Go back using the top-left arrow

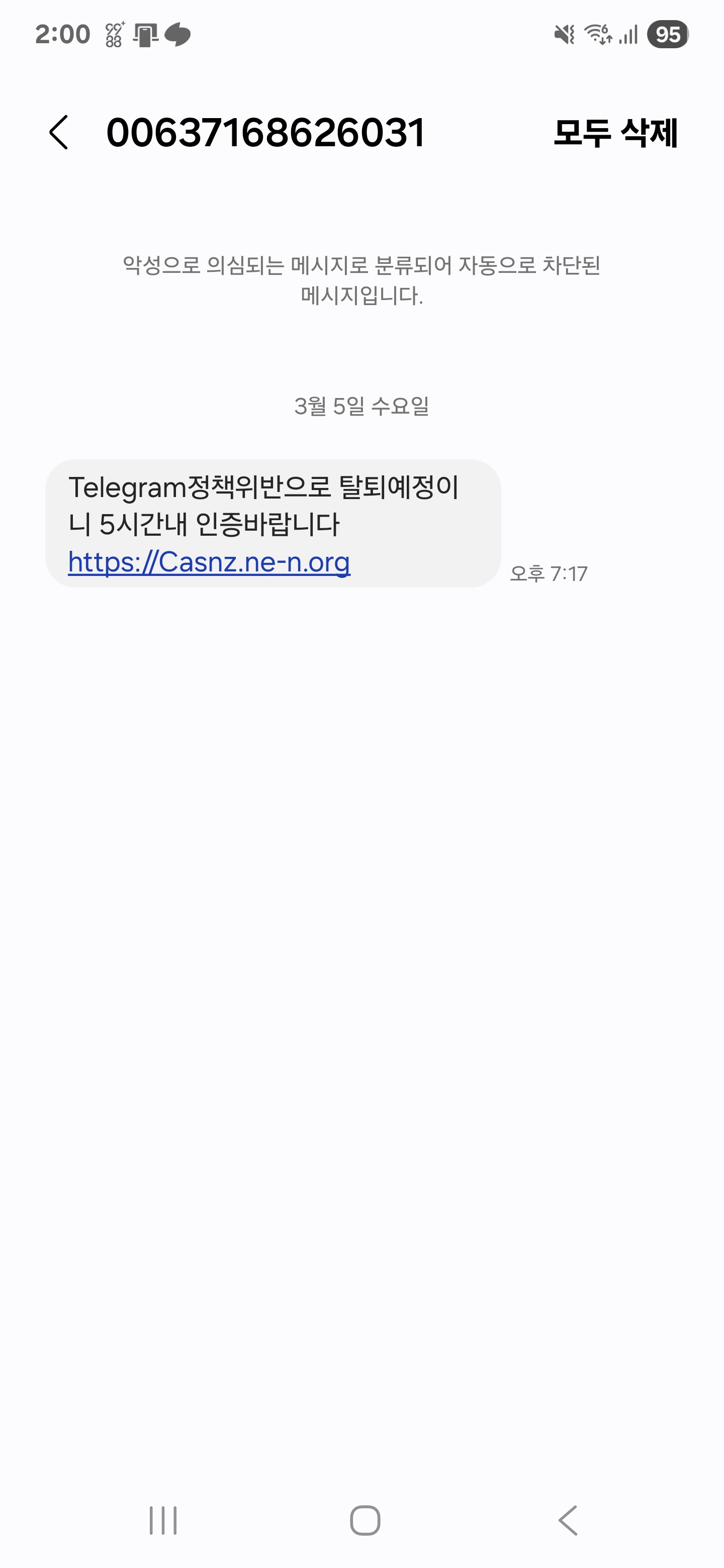(x=59, y=132)
